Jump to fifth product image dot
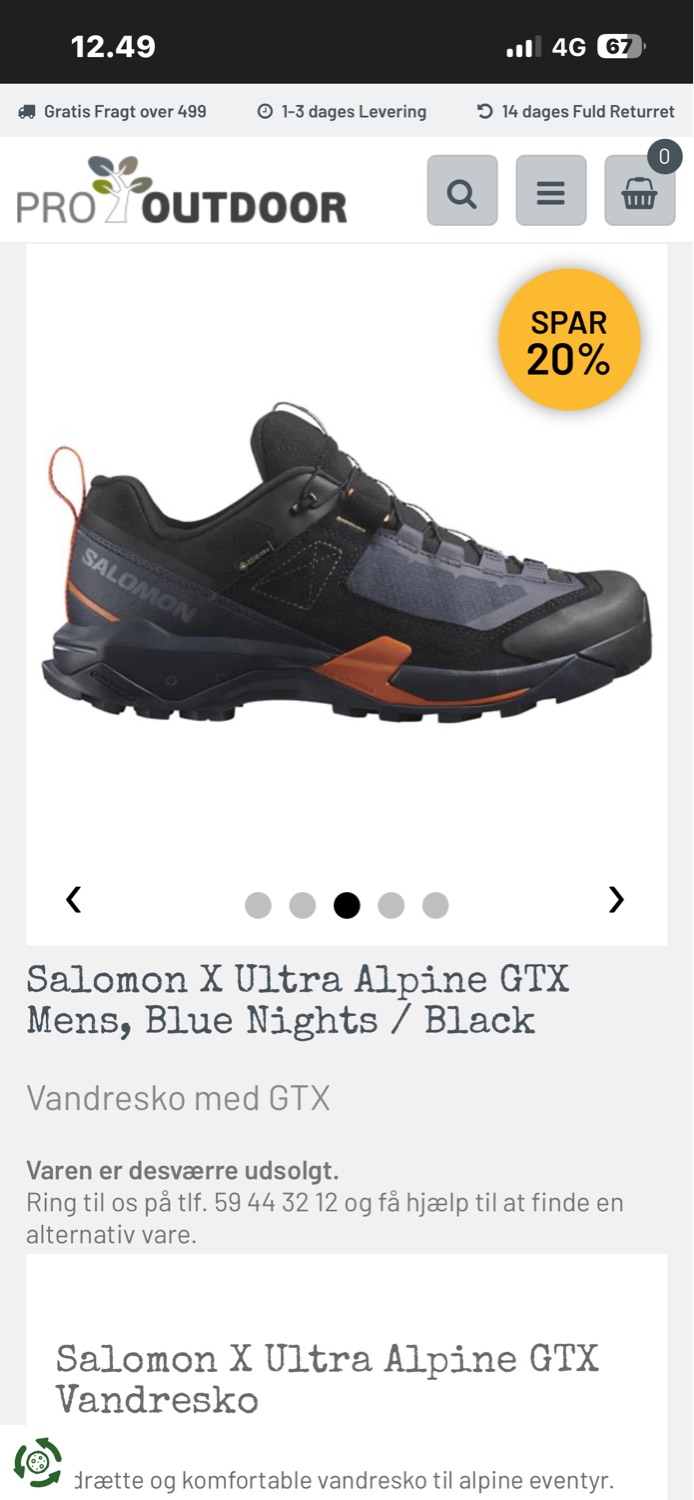This screenshot has height=1500, width=694. click(435, 905)
